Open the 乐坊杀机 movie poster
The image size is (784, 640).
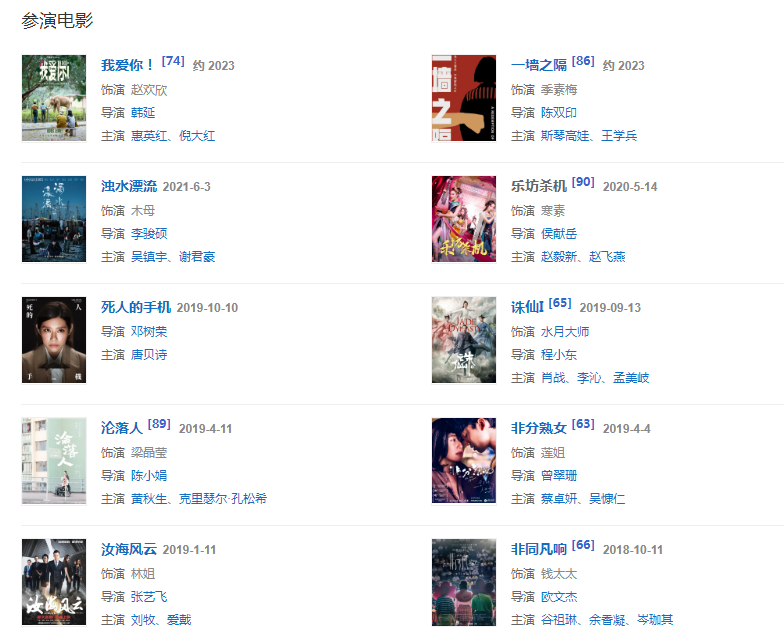pos(463,219)
